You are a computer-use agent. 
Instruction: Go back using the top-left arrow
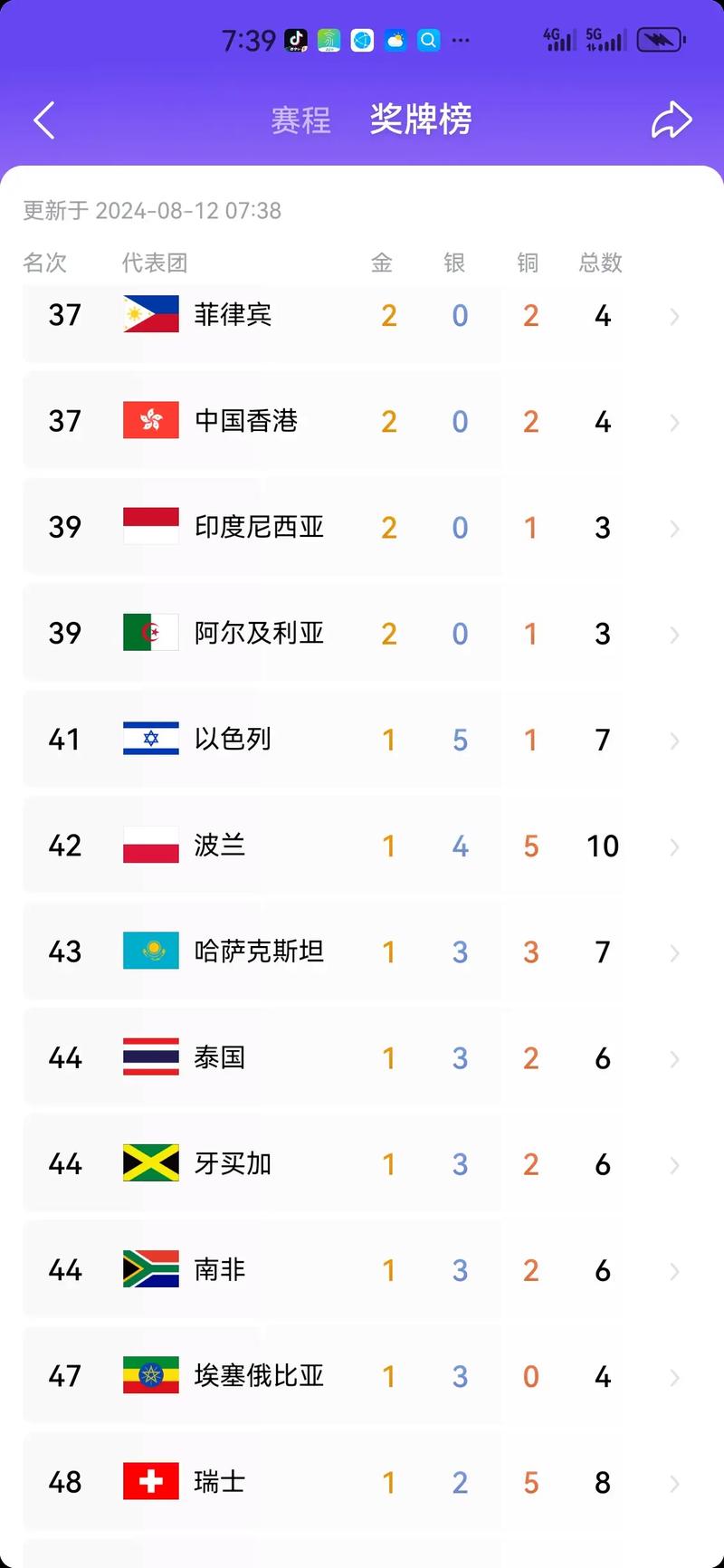coord(44,120)
